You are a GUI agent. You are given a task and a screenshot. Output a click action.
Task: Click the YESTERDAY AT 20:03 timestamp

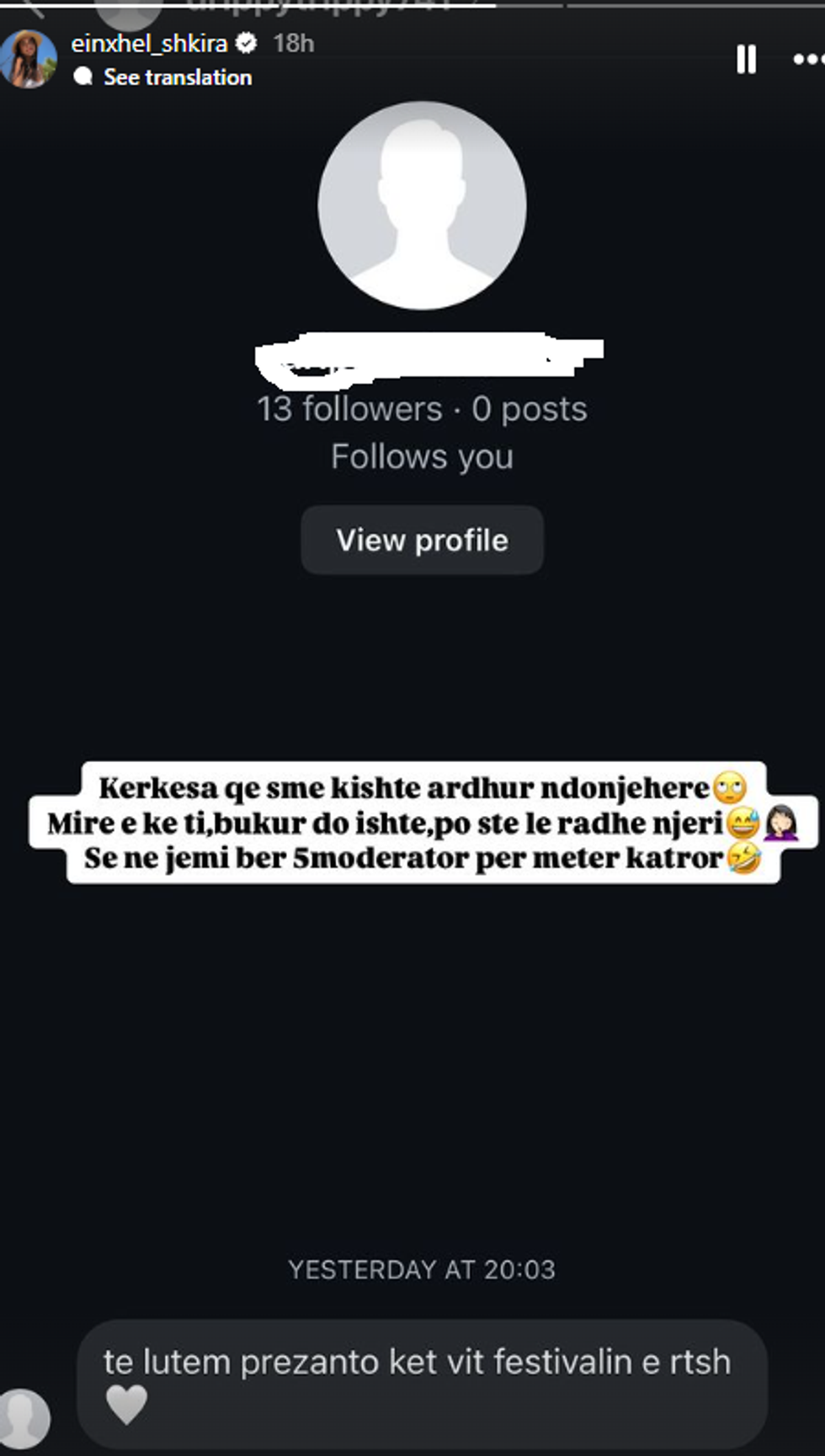point(422,1271)
